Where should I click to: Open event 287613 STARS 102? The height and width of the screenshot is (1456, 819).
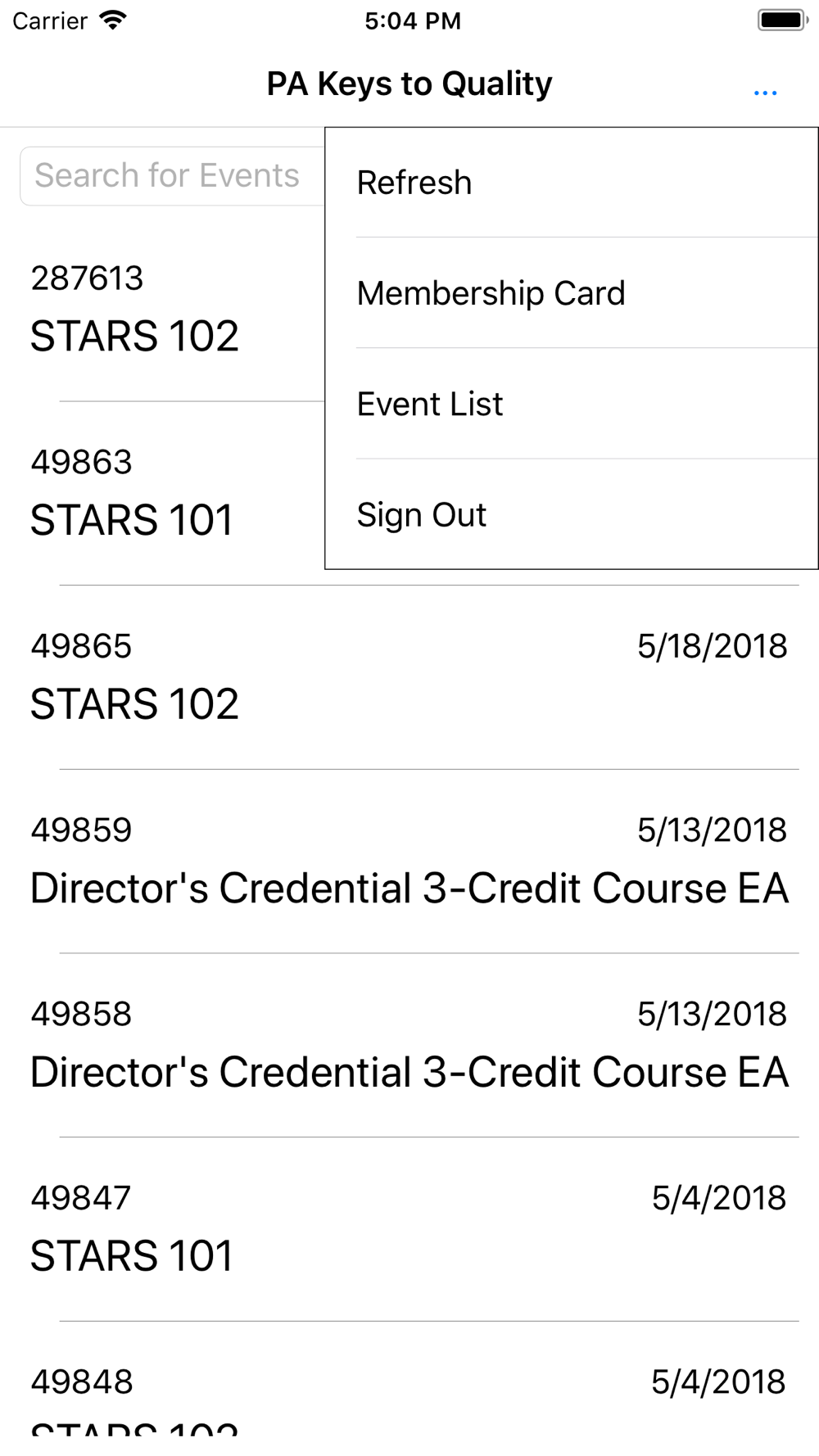162,310
